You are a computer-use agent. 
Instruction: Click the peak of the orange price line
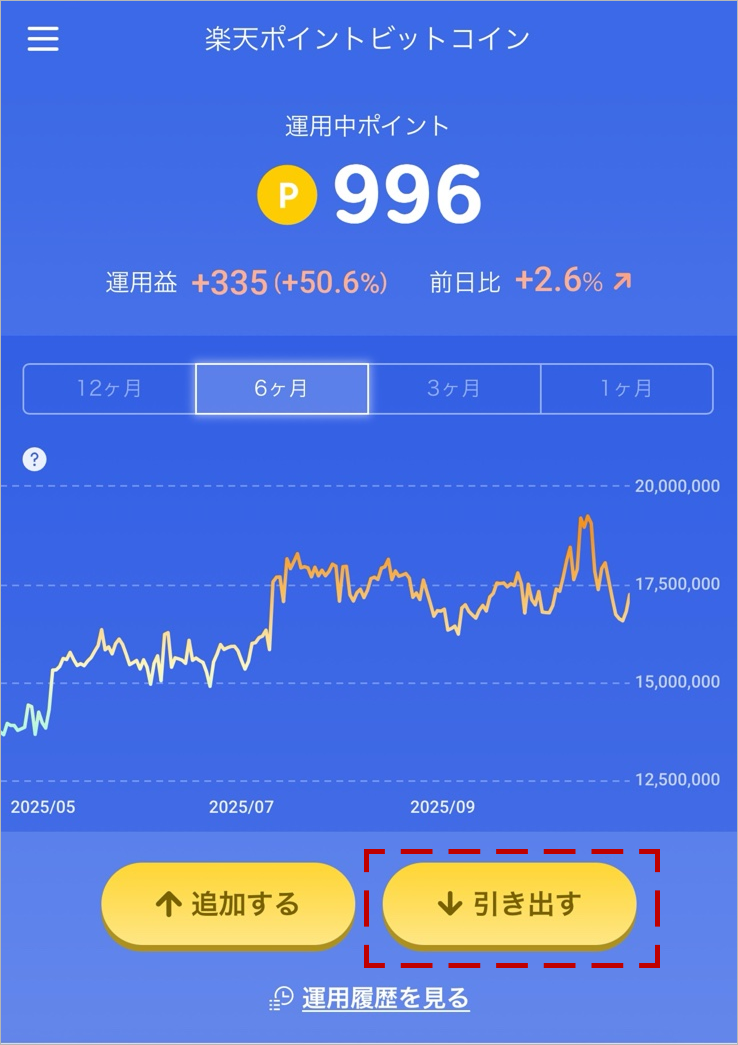(586, 515)
